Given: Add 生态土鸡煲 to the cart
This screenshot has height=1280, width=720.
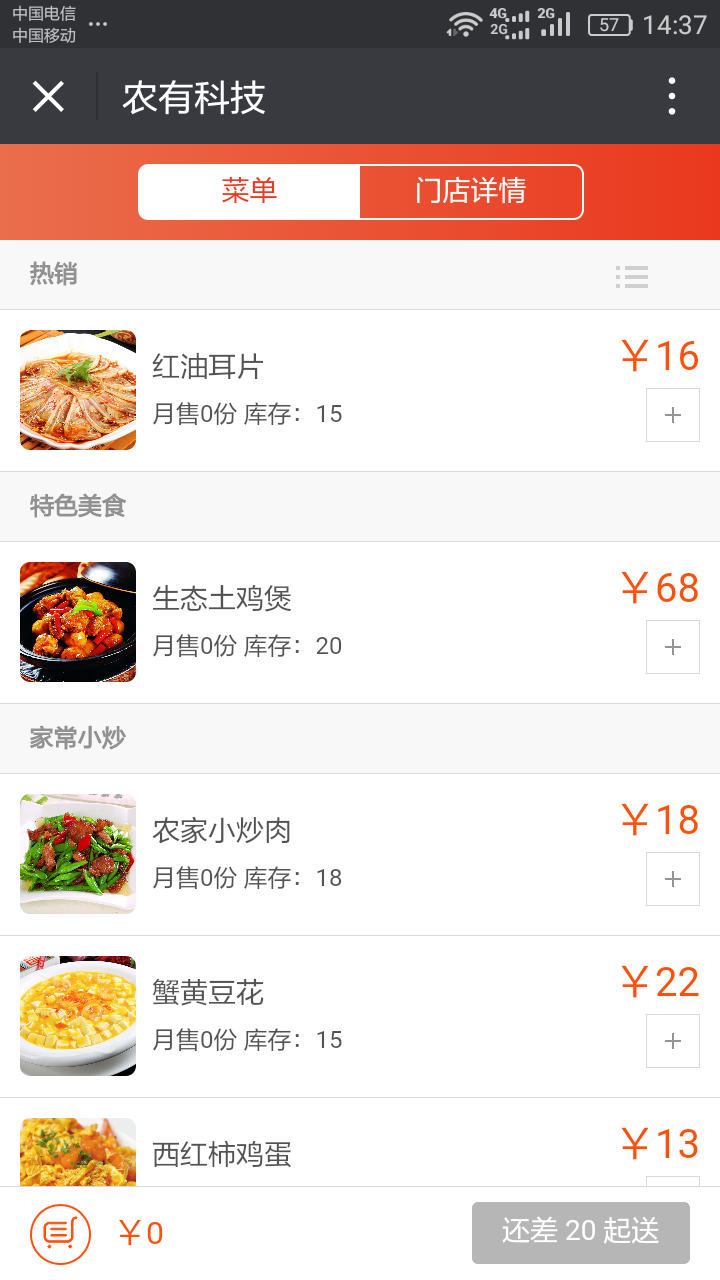Looking at the screenshot, I should (672, 647).
